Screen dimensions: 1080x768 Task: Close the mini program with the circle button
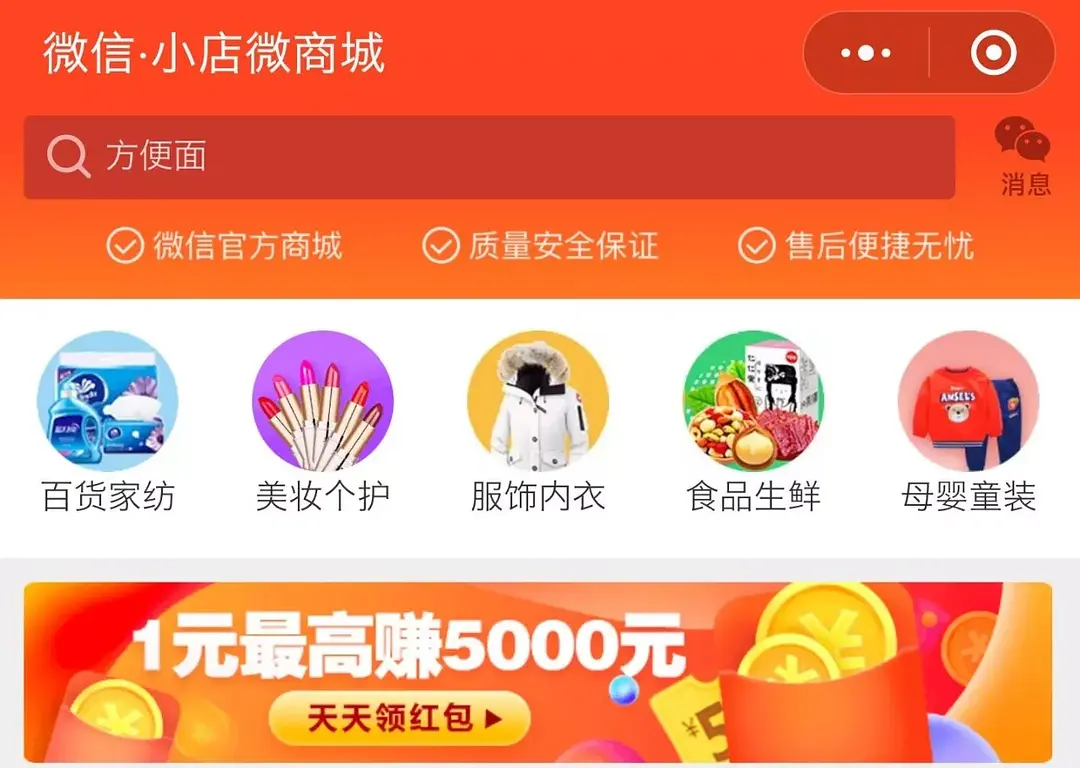[993, 53]
